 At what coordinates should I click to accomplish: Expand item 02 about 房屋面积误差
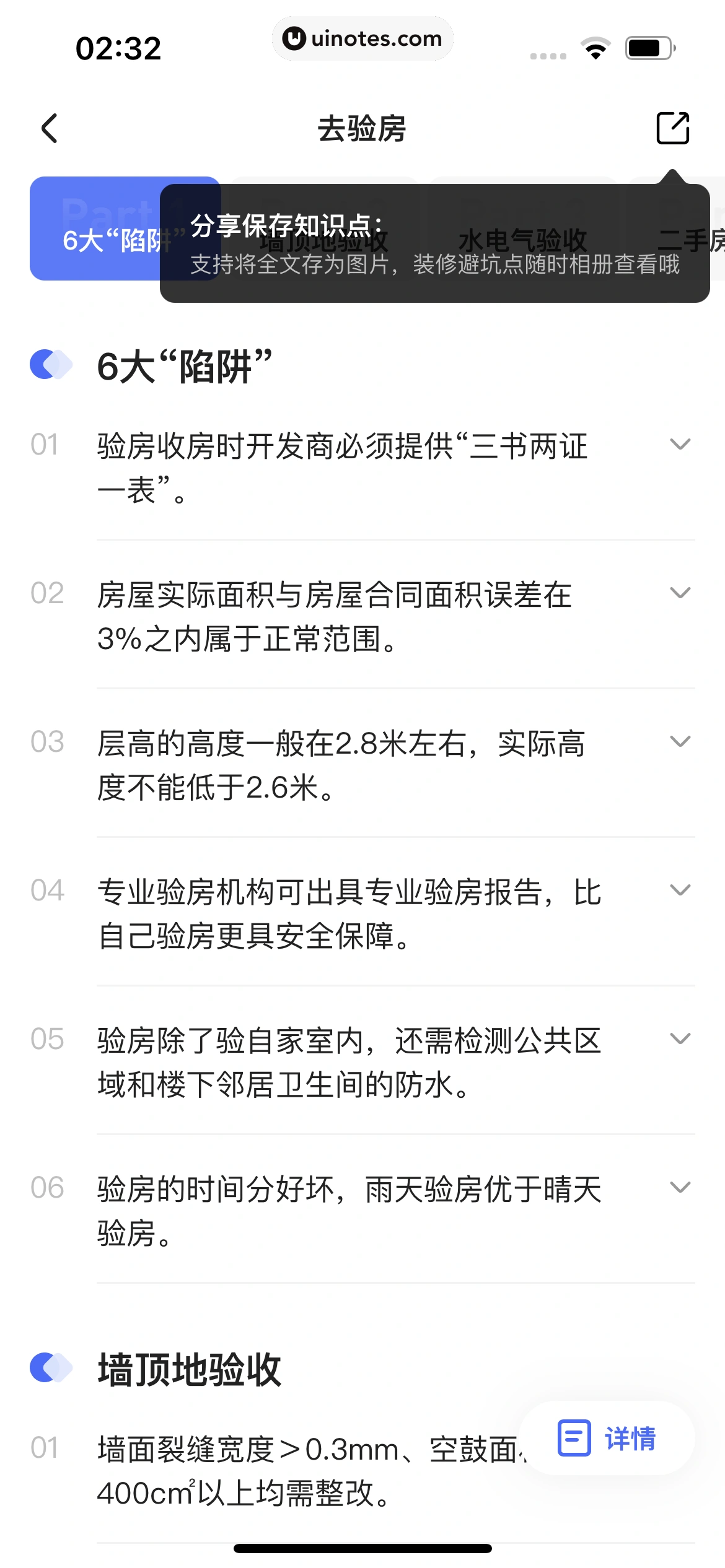680,593
